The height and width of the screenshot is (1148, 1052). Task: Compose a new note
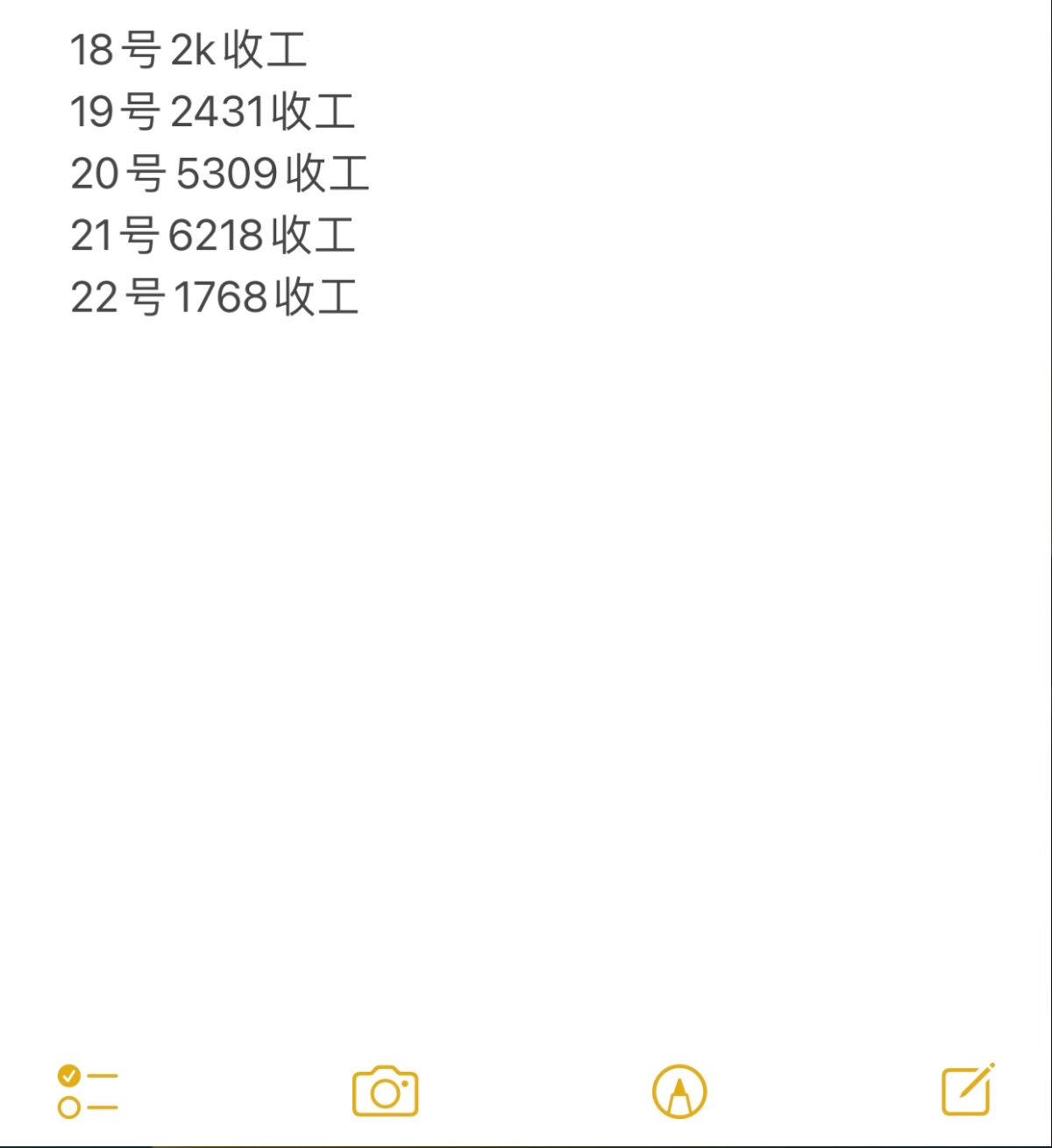pyautogui.click(x=968, y=1090)
